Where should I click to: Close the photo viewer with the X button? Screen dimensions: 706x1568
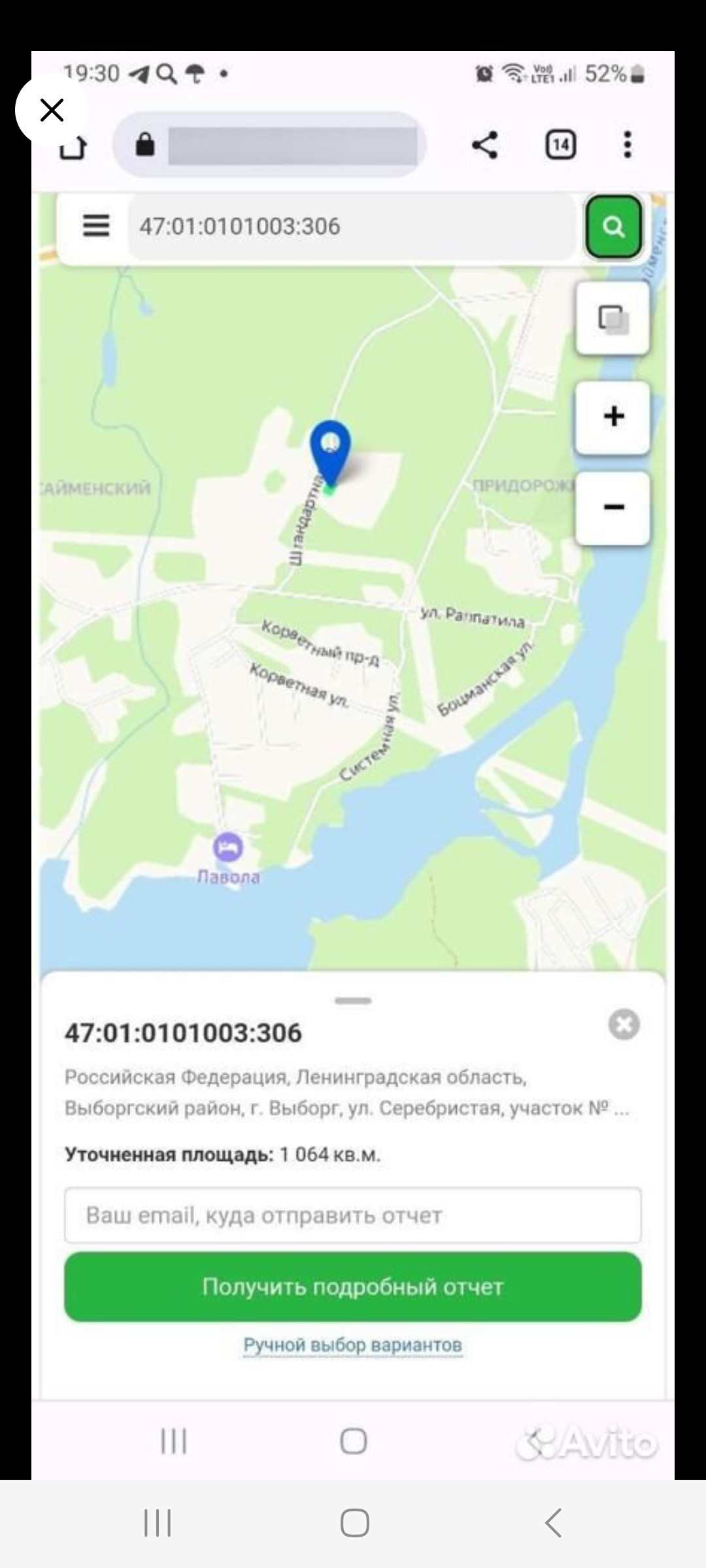pyautogui.click(x=52, y=110)
